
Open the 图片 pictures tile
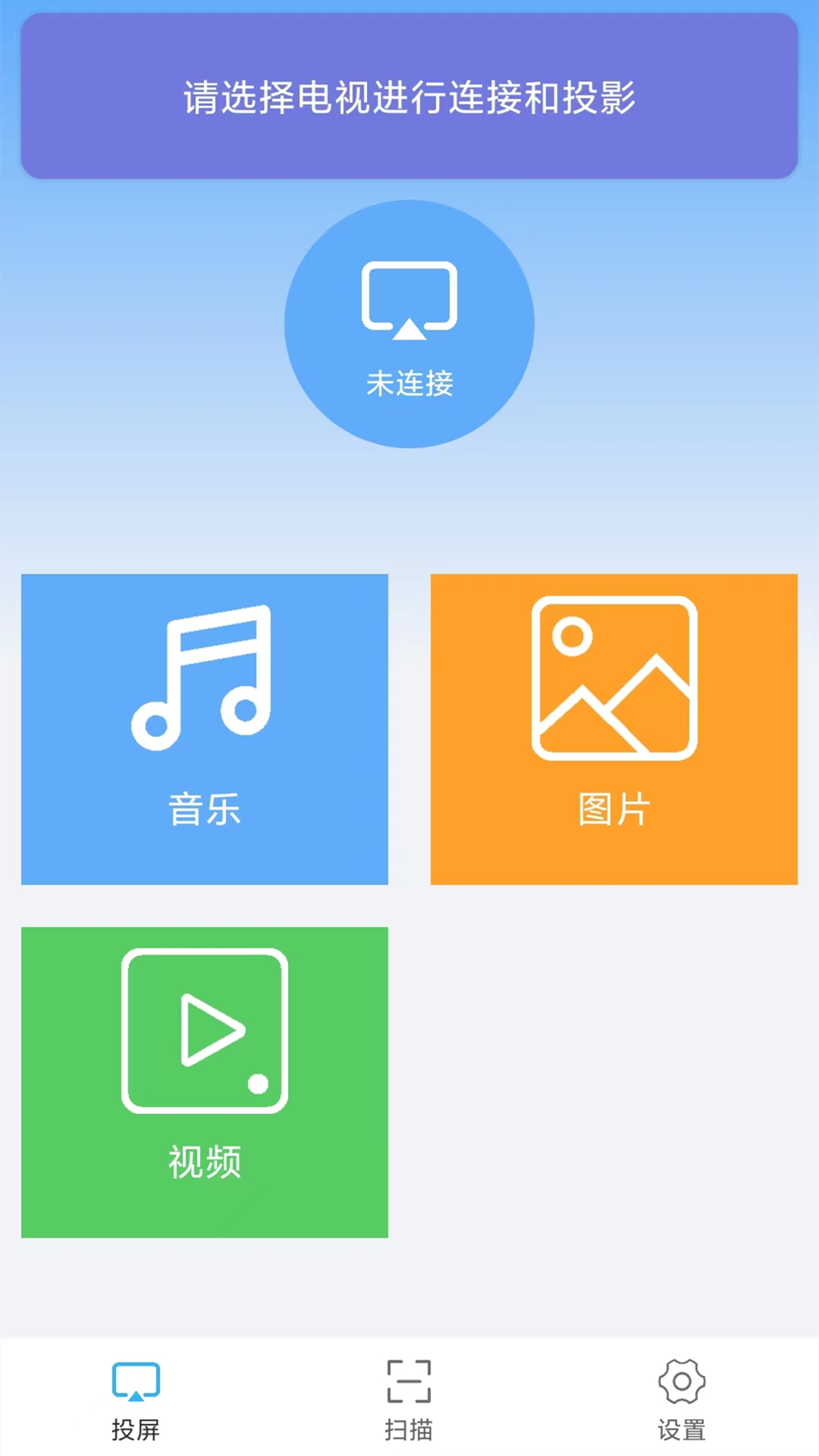(x=614, y=729)
